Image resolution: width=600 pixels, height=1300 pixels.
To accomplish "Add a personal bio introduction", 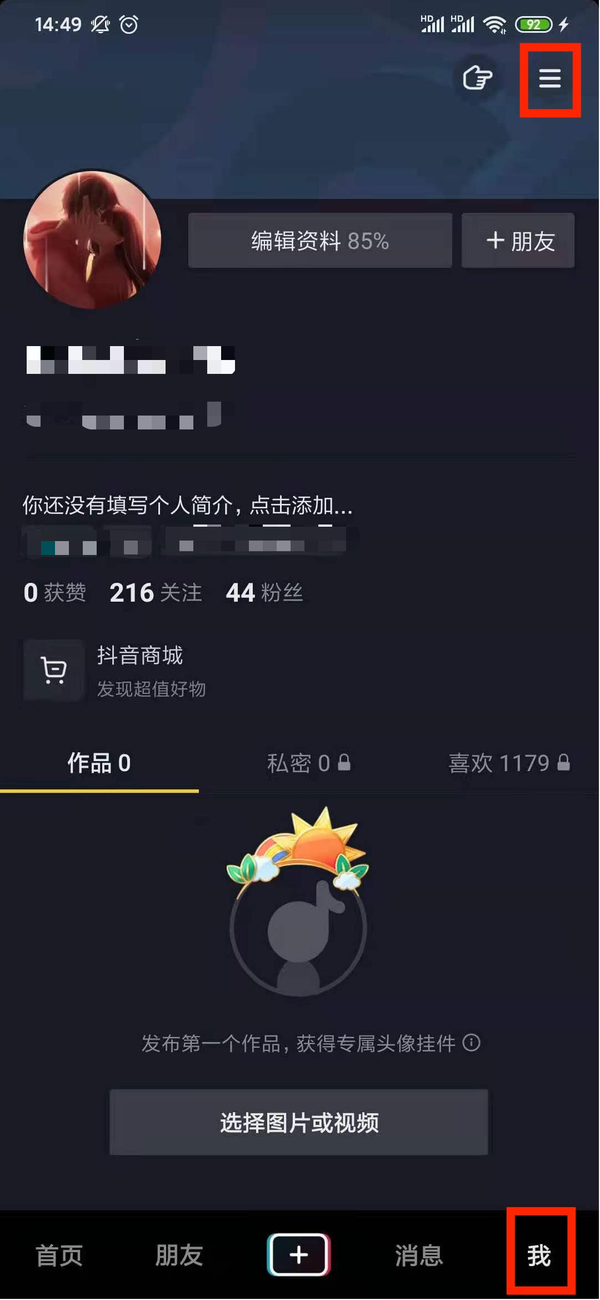I will pyautogui.click(x=188, y=506).
